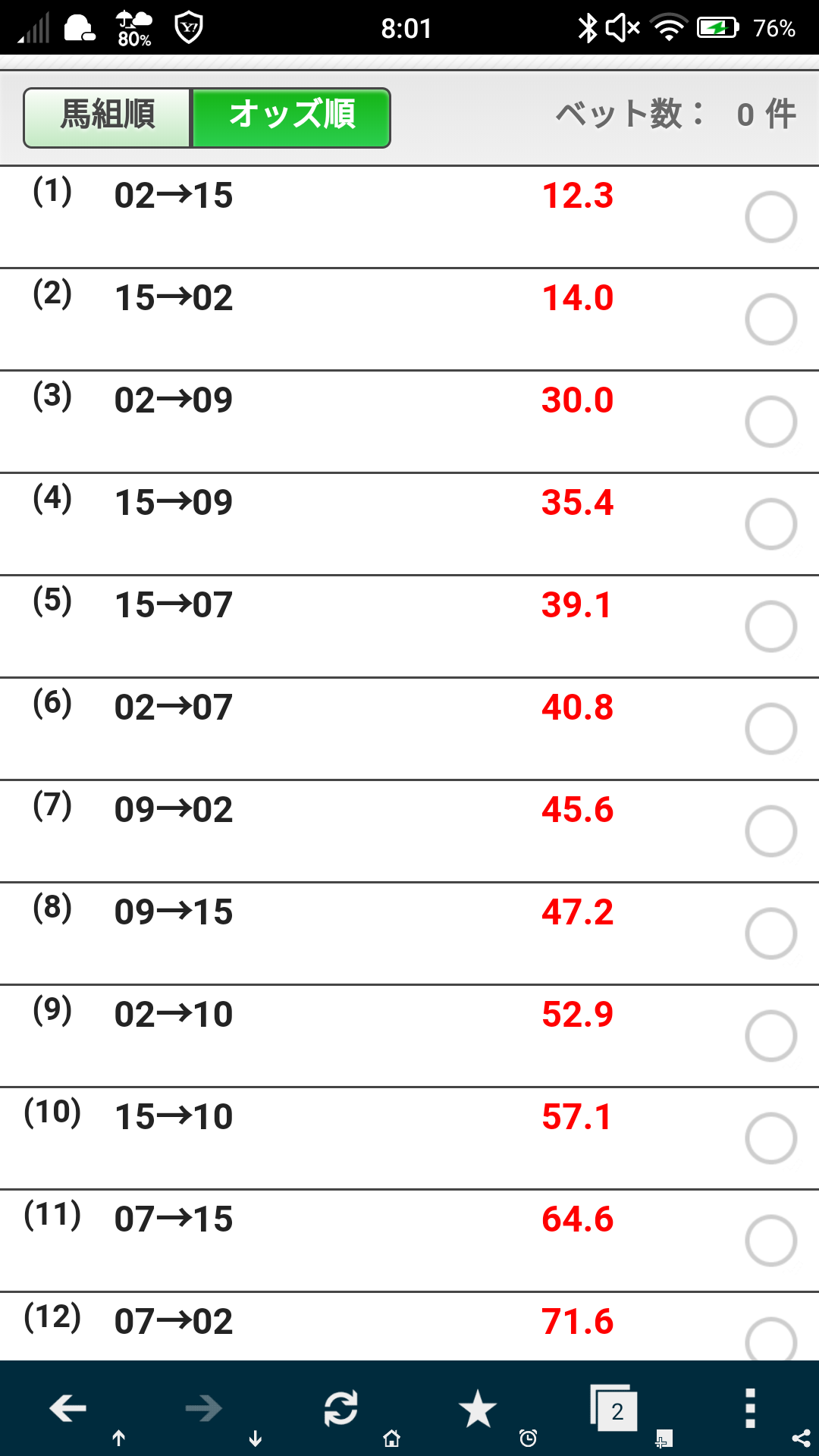Reload the current page
The image size is (819, 1456).
[x=340, y=1409]
